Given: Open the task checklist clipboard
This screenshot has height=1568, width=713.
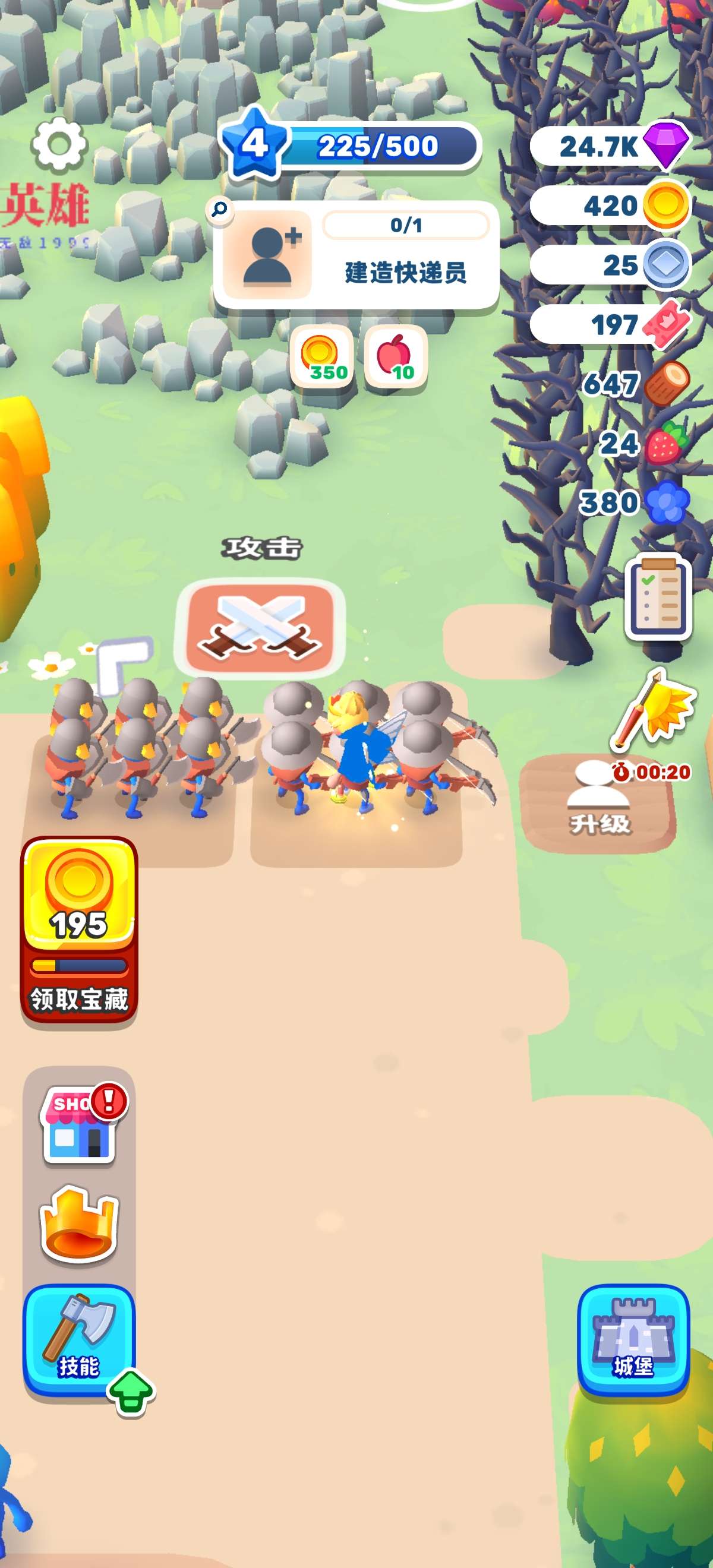Looking at the screenshot, I should (x=658, y=597).
